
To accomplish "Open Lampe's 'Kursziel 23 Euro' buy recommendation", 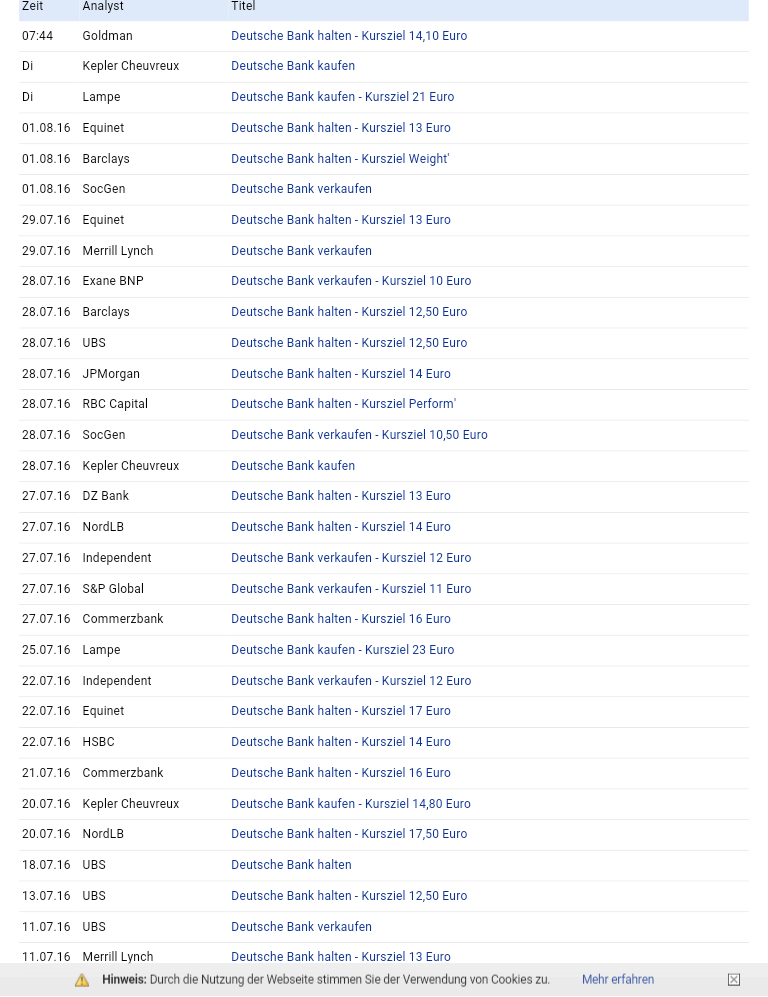I will tap(342, 650).
